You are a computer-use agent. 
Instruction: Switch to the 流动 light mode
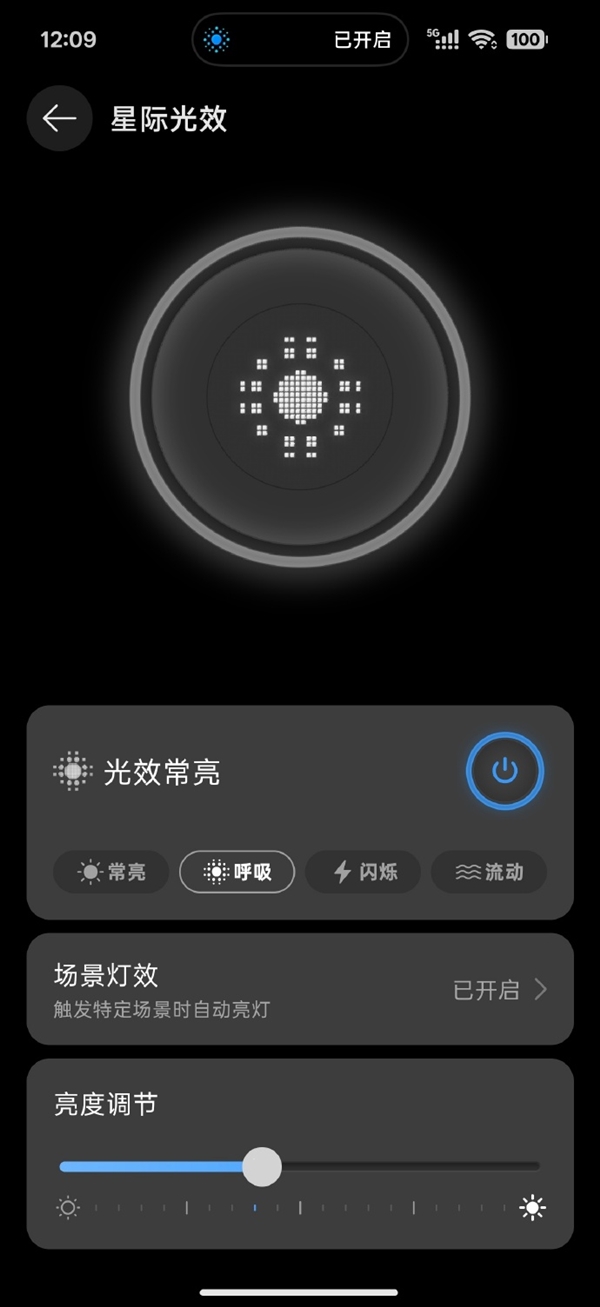point(490,872)
